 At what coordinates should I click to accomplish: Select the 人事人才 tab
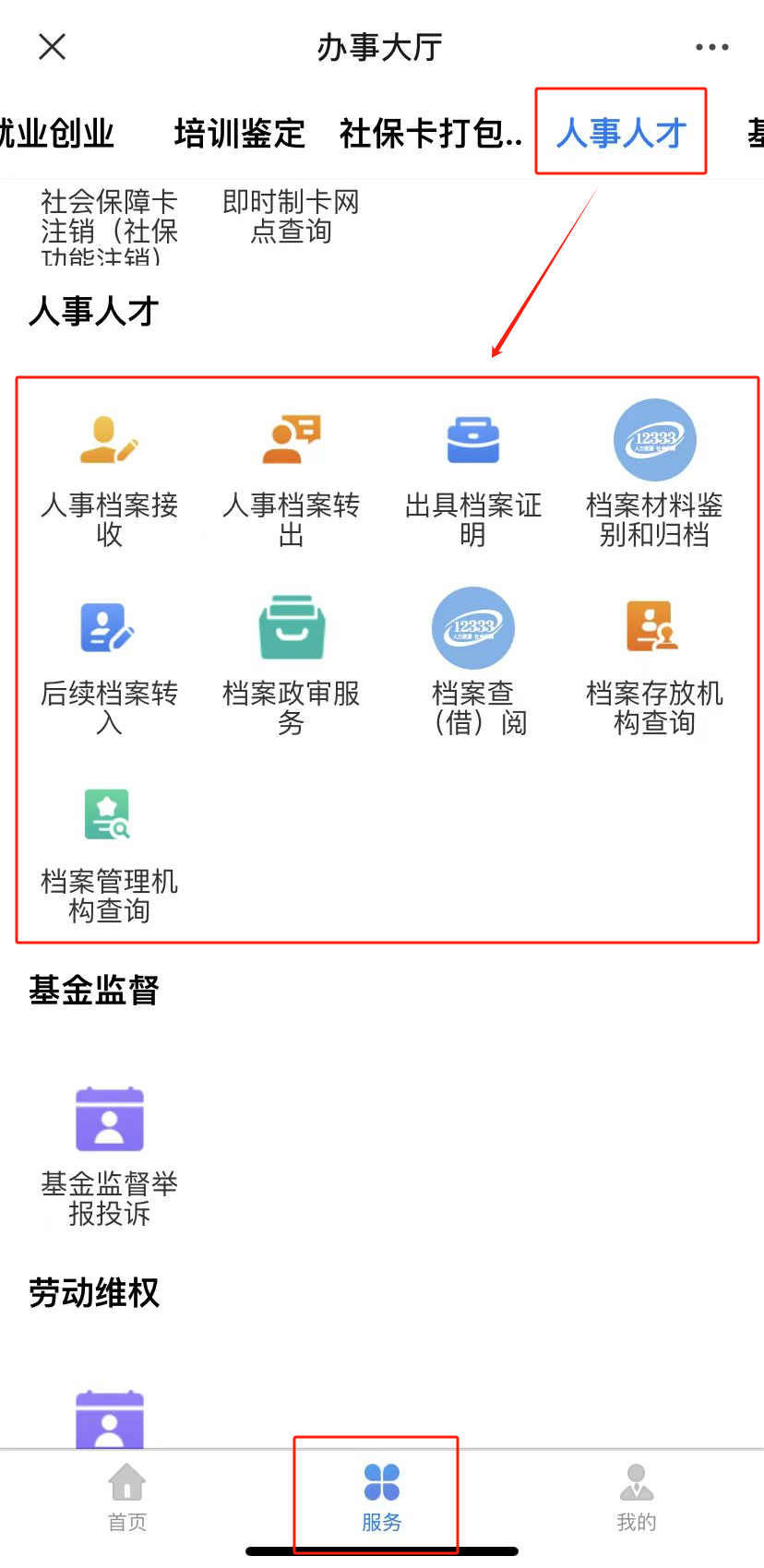(621, 134)
